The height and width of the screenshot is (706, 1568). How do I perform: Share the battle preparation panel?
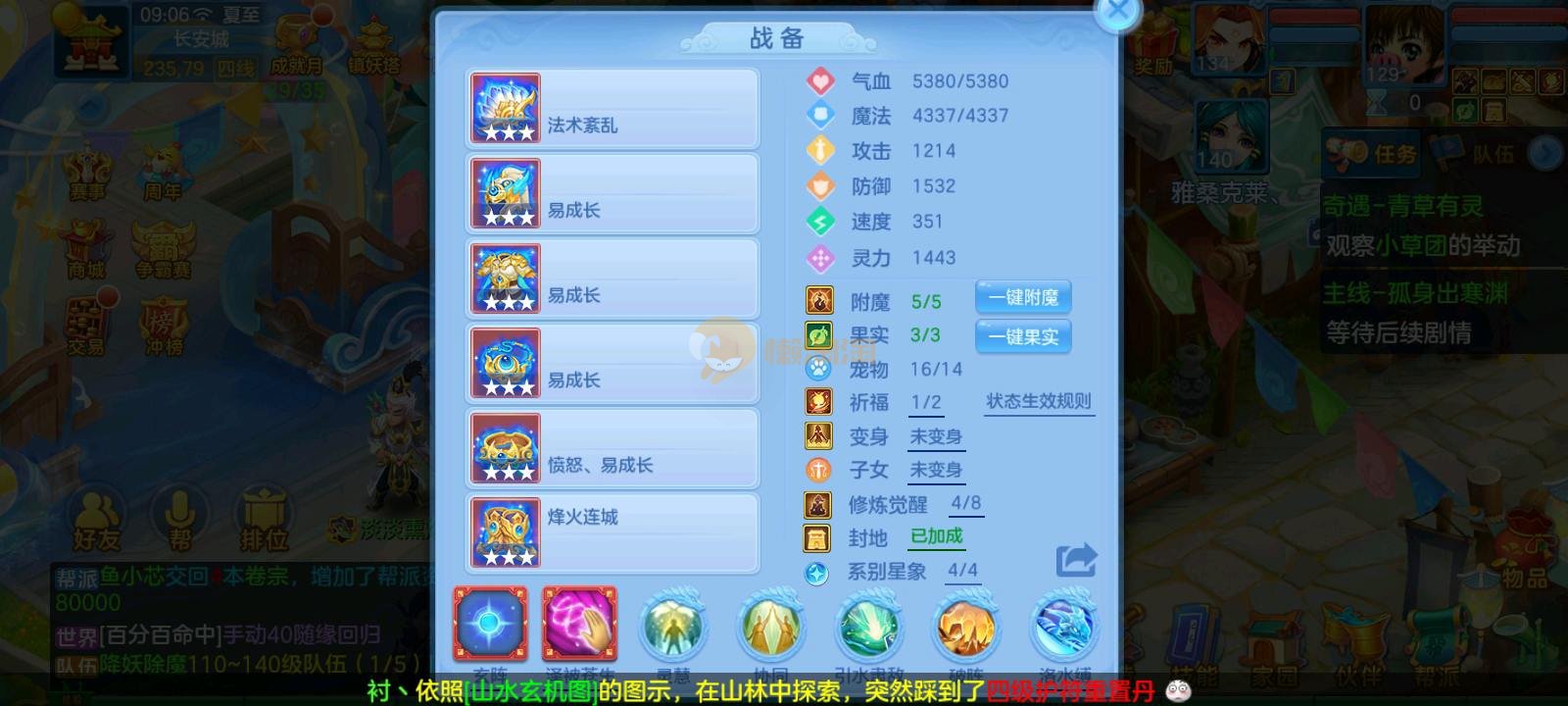tap(1076, 560)
